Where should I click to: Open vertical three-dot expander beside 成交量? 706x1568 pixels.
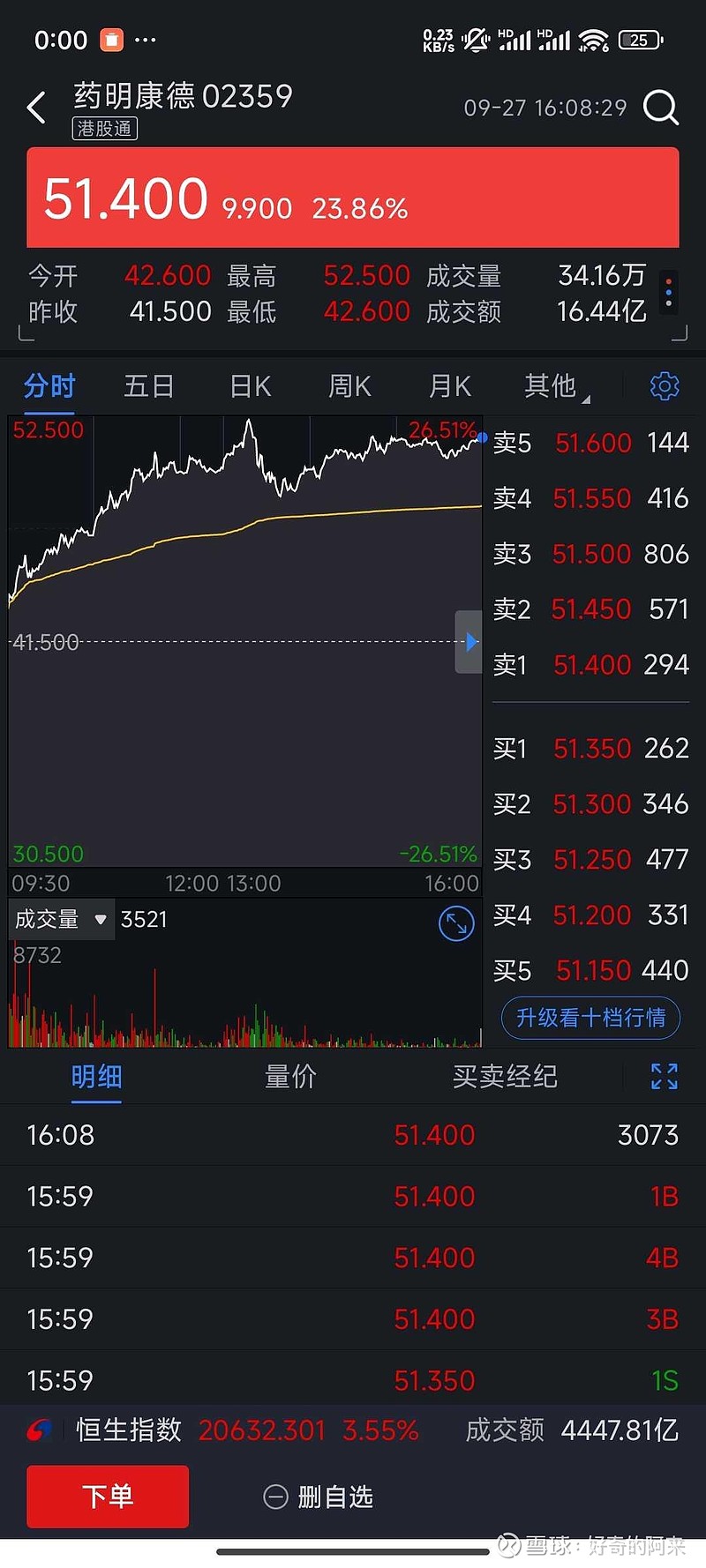click(668, 292)
